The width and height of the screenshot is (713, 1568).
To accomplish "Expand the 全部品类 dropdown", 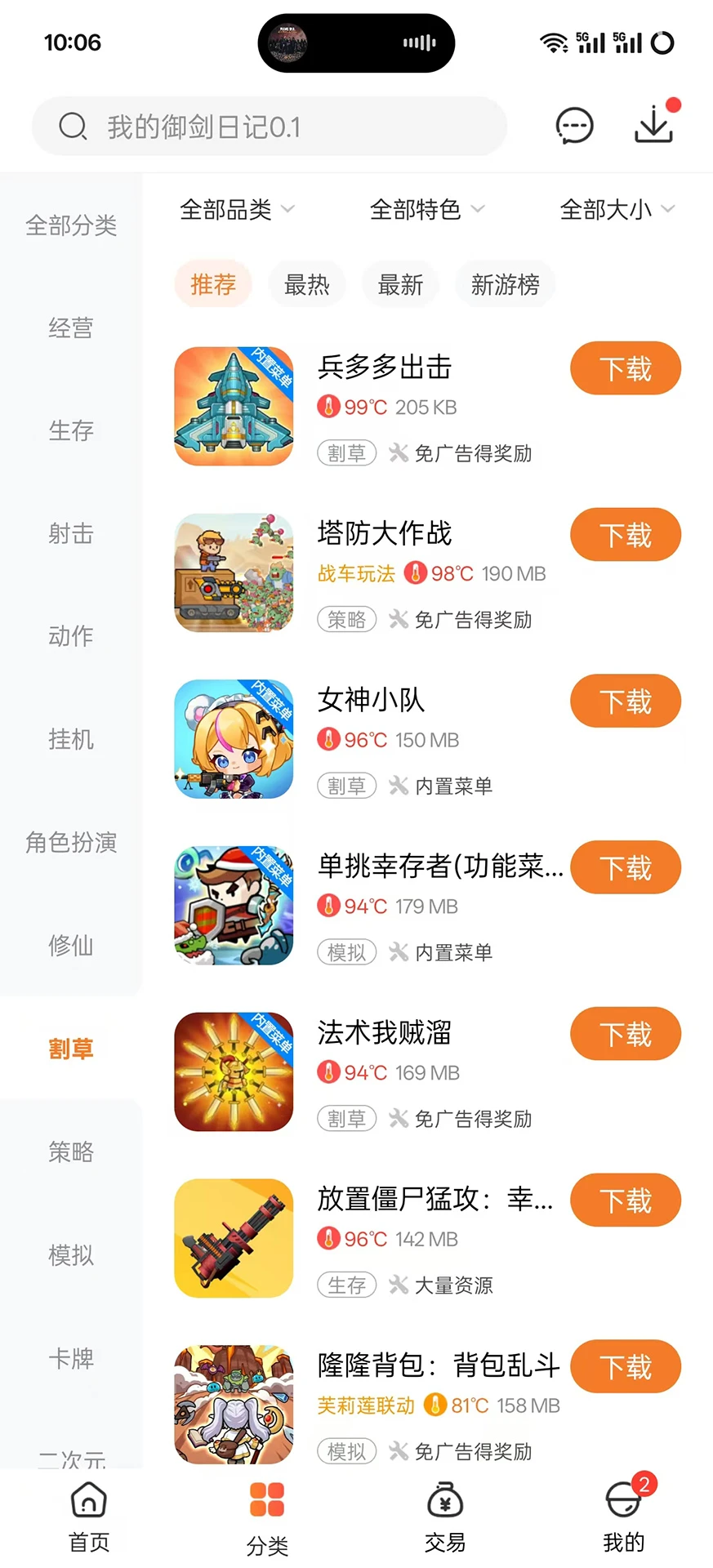I will pos(236,209).
